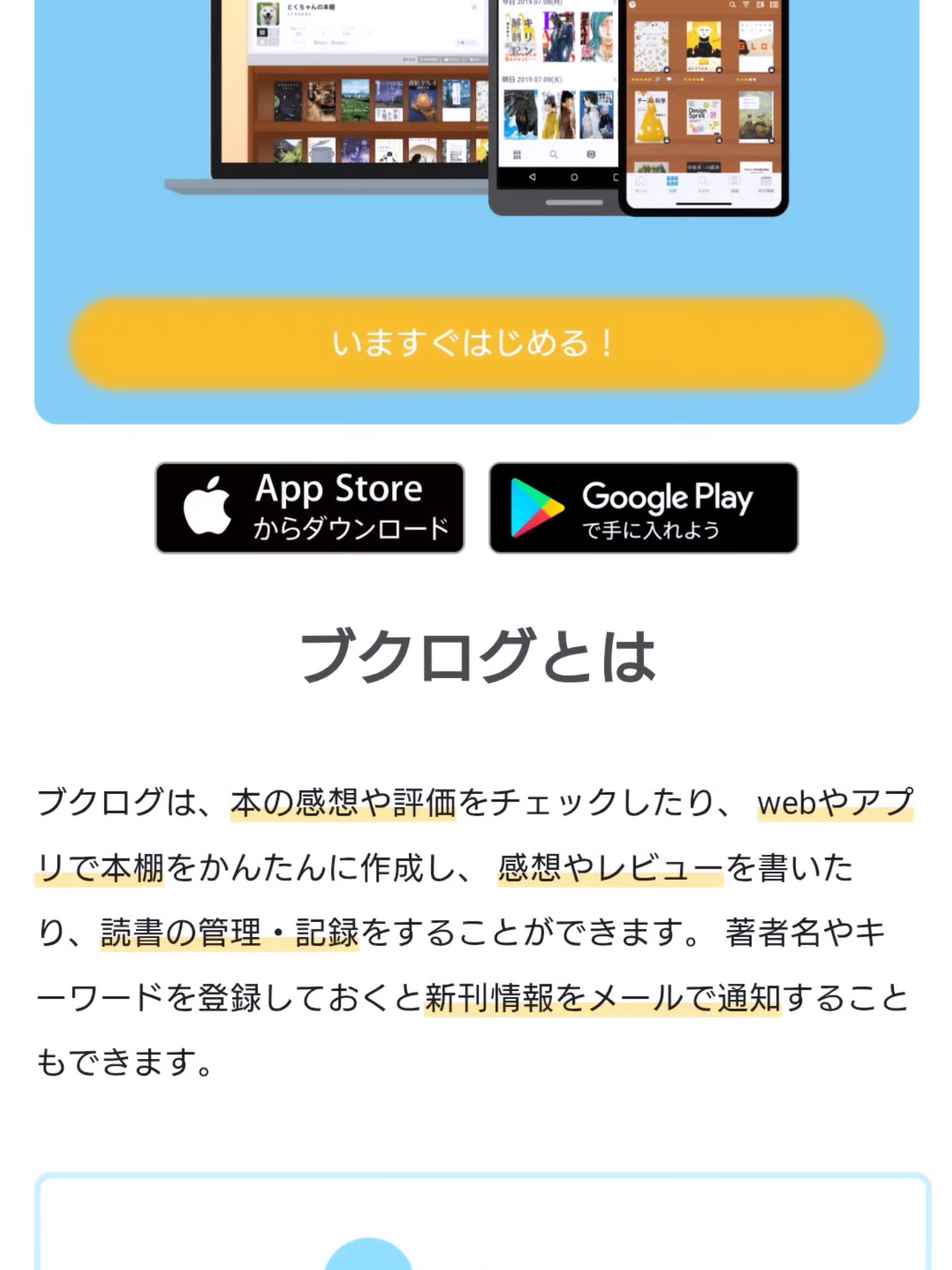Tap the いますぐはじめる！ button
Image resolution: width=952 pixels, height=1270 pixels.
click(476, 343)
